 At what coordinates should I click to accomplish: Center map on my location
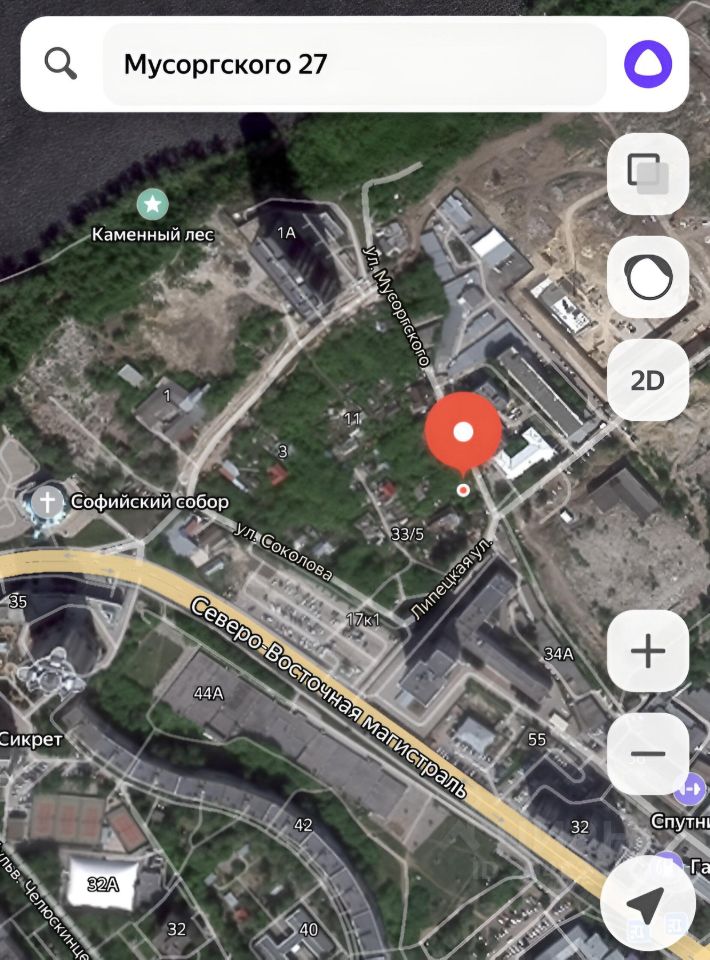click(x=646, y=906)
